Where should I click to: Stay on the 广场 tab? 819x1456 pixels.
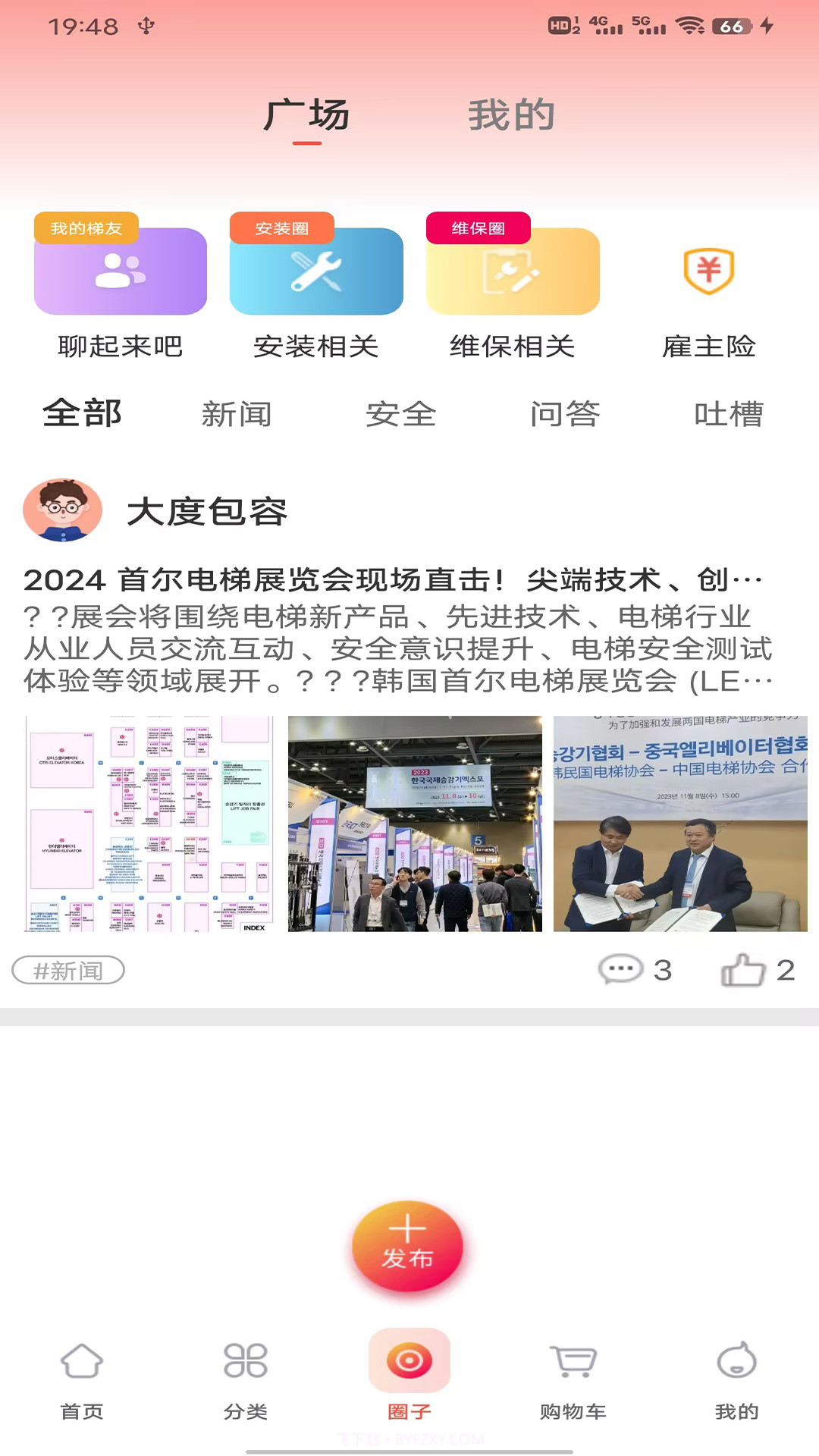tap(306, 115)
